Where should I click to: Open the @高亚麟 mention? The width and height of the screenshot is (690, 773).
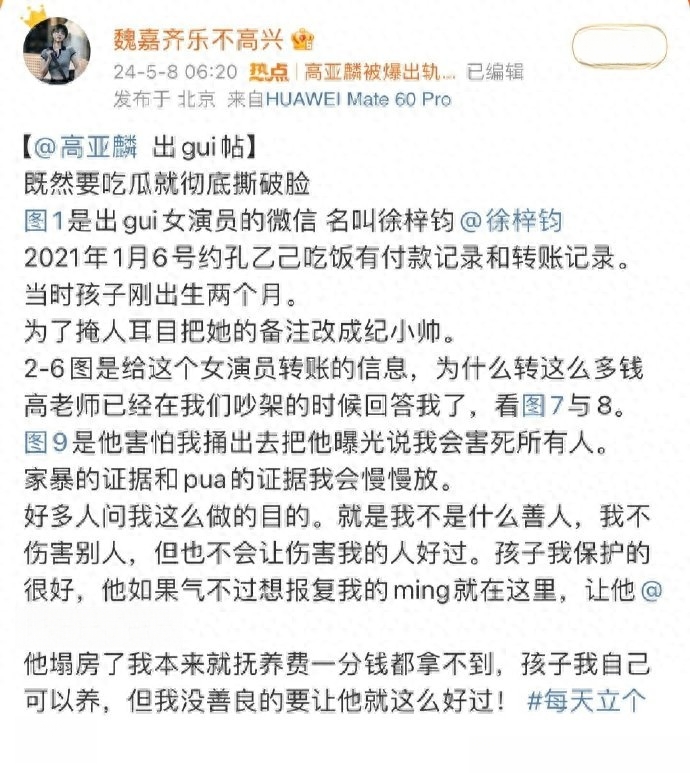(x=87, y=149)
